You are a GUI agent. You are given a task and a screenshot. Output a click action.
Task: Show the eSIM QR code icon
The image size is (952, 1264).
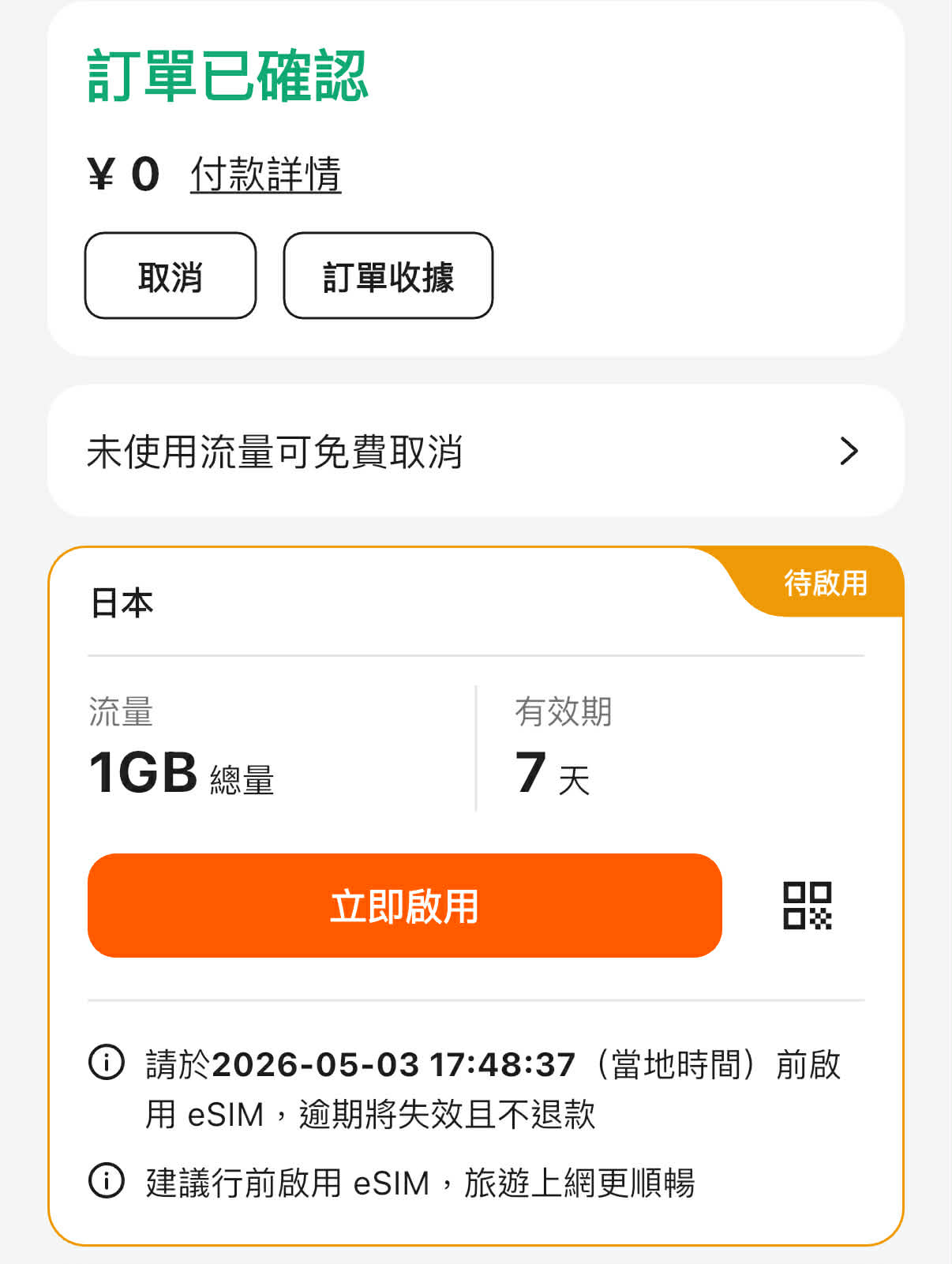pos(807,905)
